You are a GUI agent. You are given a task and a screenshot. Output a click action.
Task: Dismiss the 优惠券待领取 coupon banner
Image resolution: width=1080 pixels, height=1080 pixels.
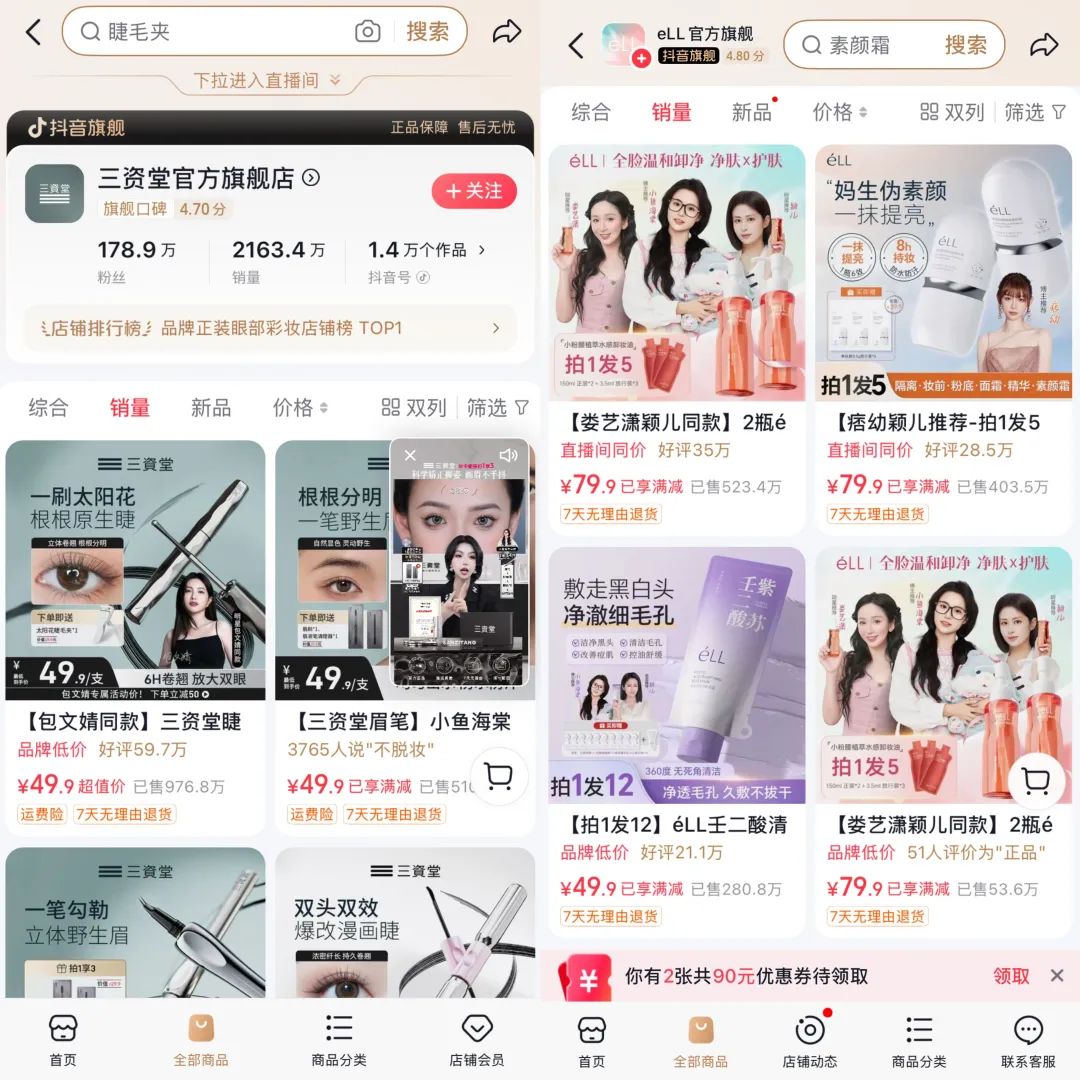(x=1057, y=976)
